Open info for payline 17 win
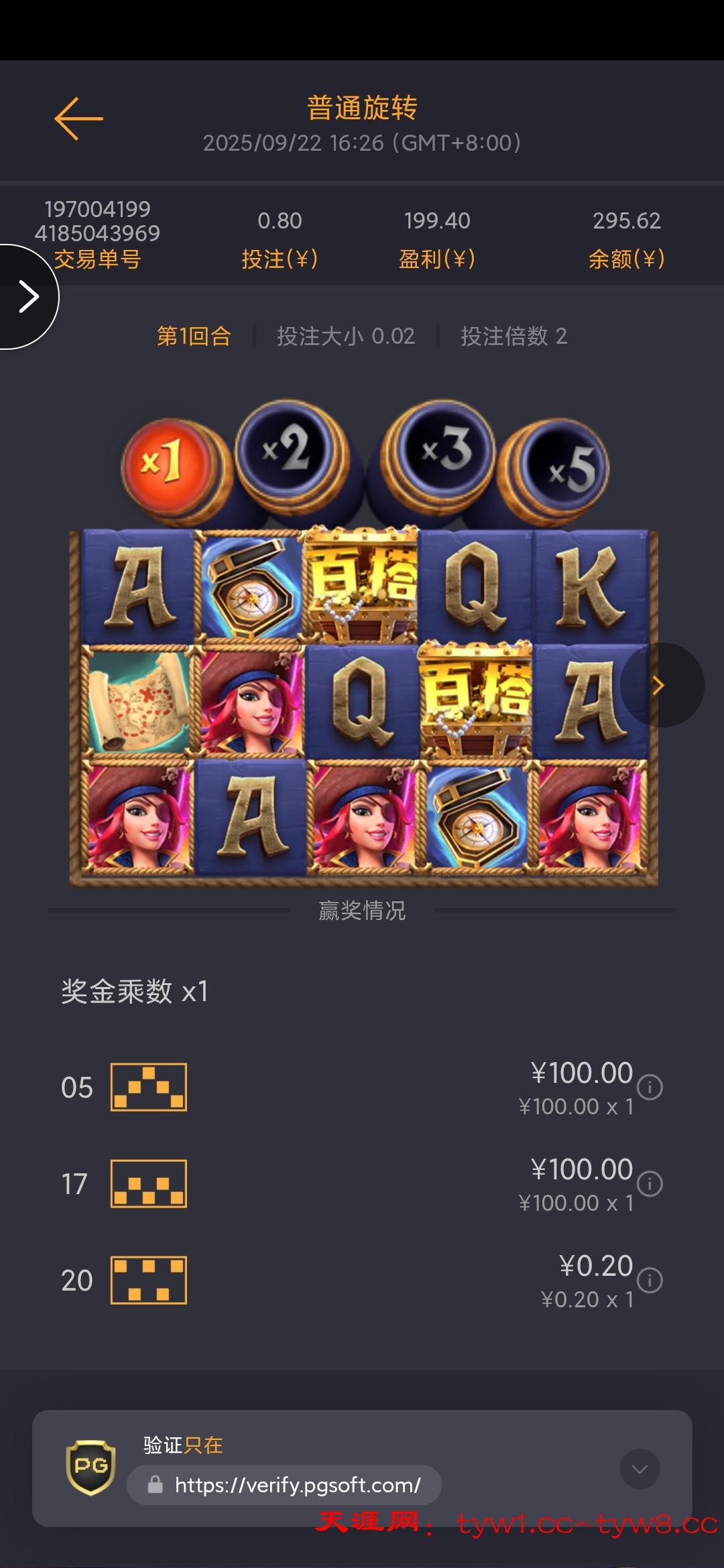 pos(650,1183)
